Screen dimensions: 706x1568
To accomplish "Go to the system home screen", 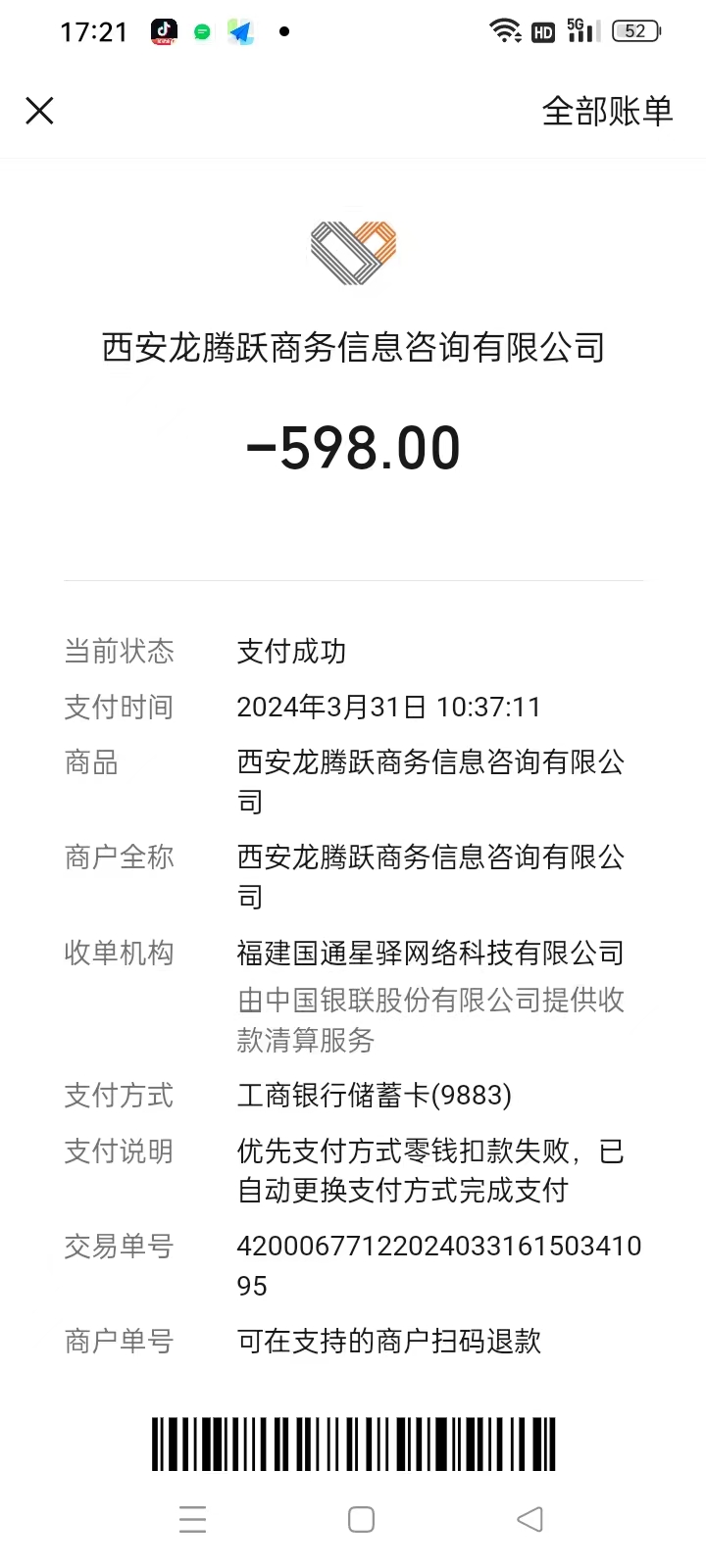I will (361, 1519).
